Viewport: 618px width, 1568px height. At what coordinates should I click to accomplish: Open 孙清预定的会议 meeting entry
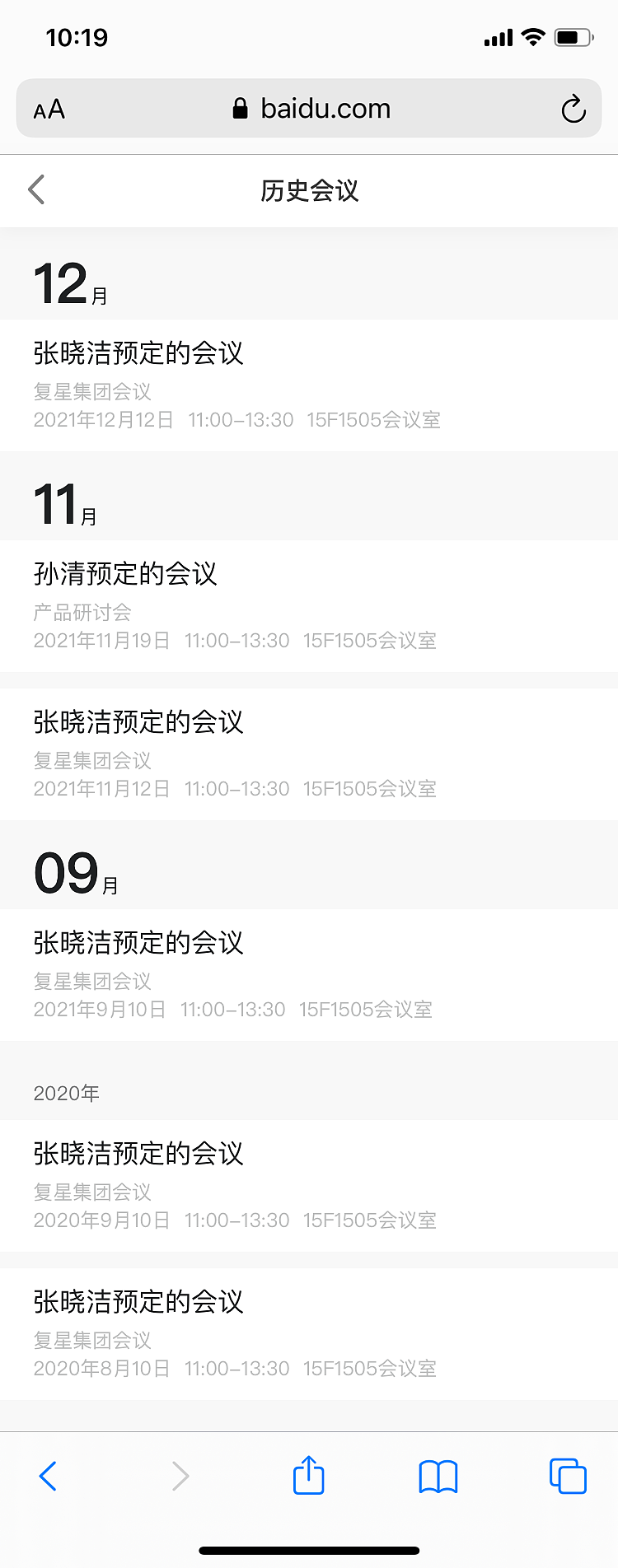(125, 574)
